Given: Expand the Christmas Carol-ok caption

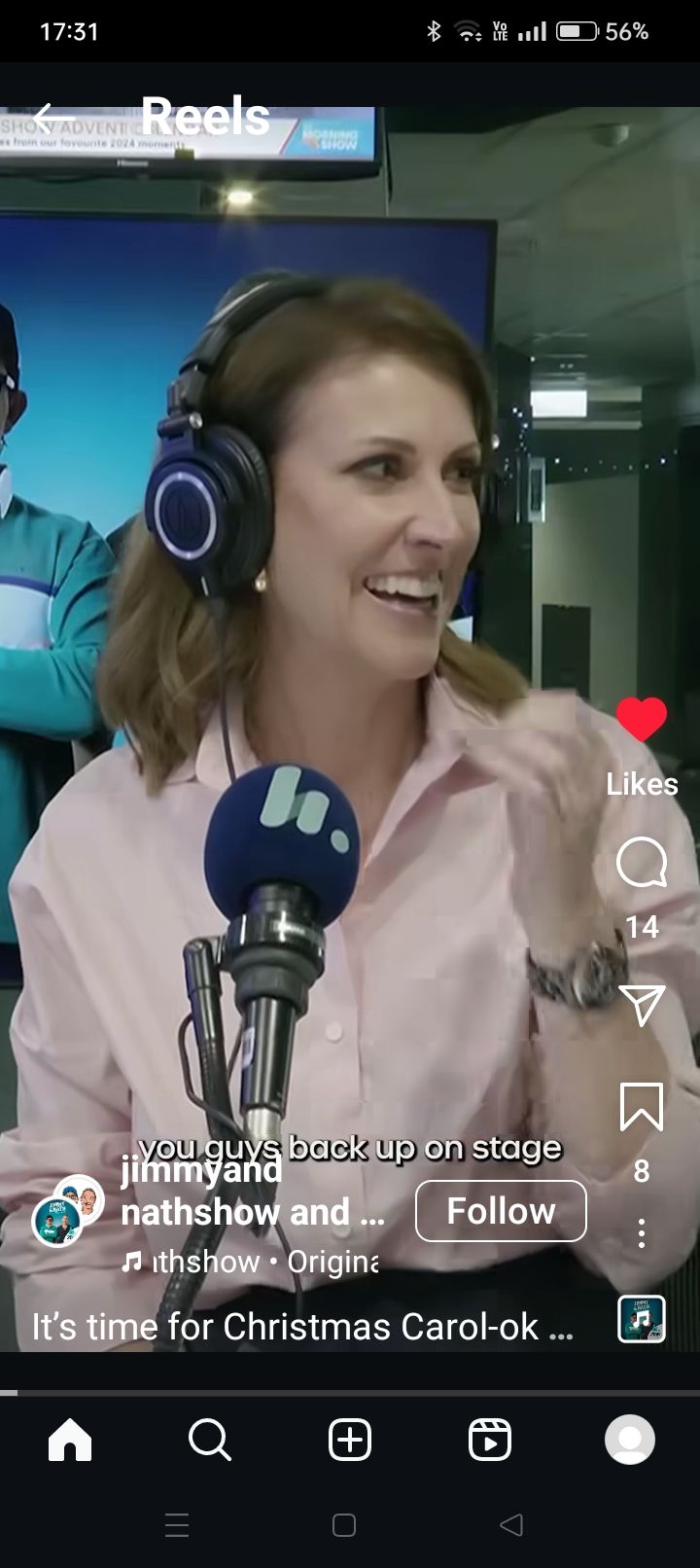Looking at the screenshot, I should [301, 1327].
